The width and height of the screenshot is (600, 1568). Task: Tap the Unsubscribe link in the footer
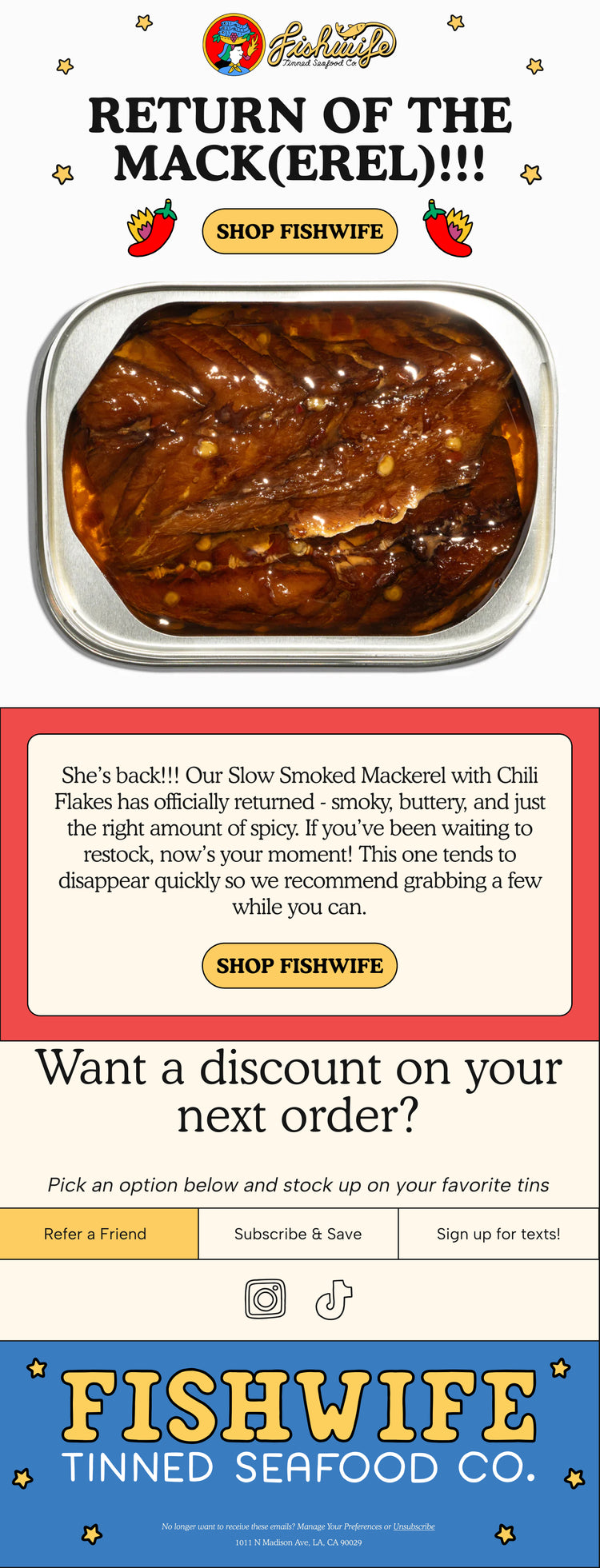coord(414,1526)
